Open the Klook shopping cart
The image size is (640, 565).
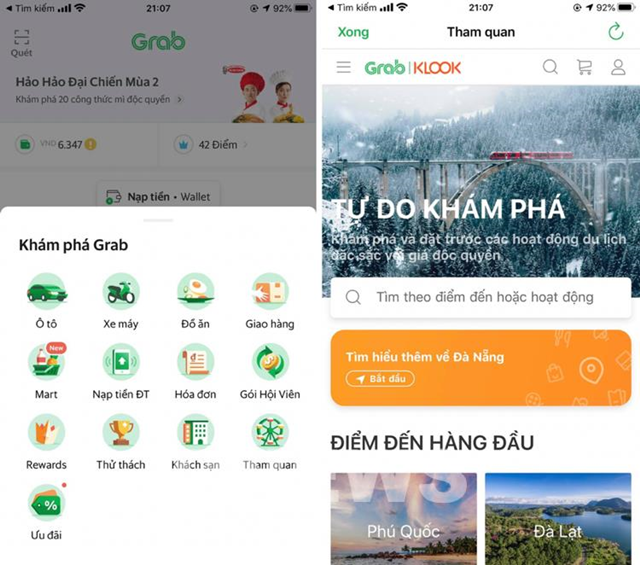(584, 68)
